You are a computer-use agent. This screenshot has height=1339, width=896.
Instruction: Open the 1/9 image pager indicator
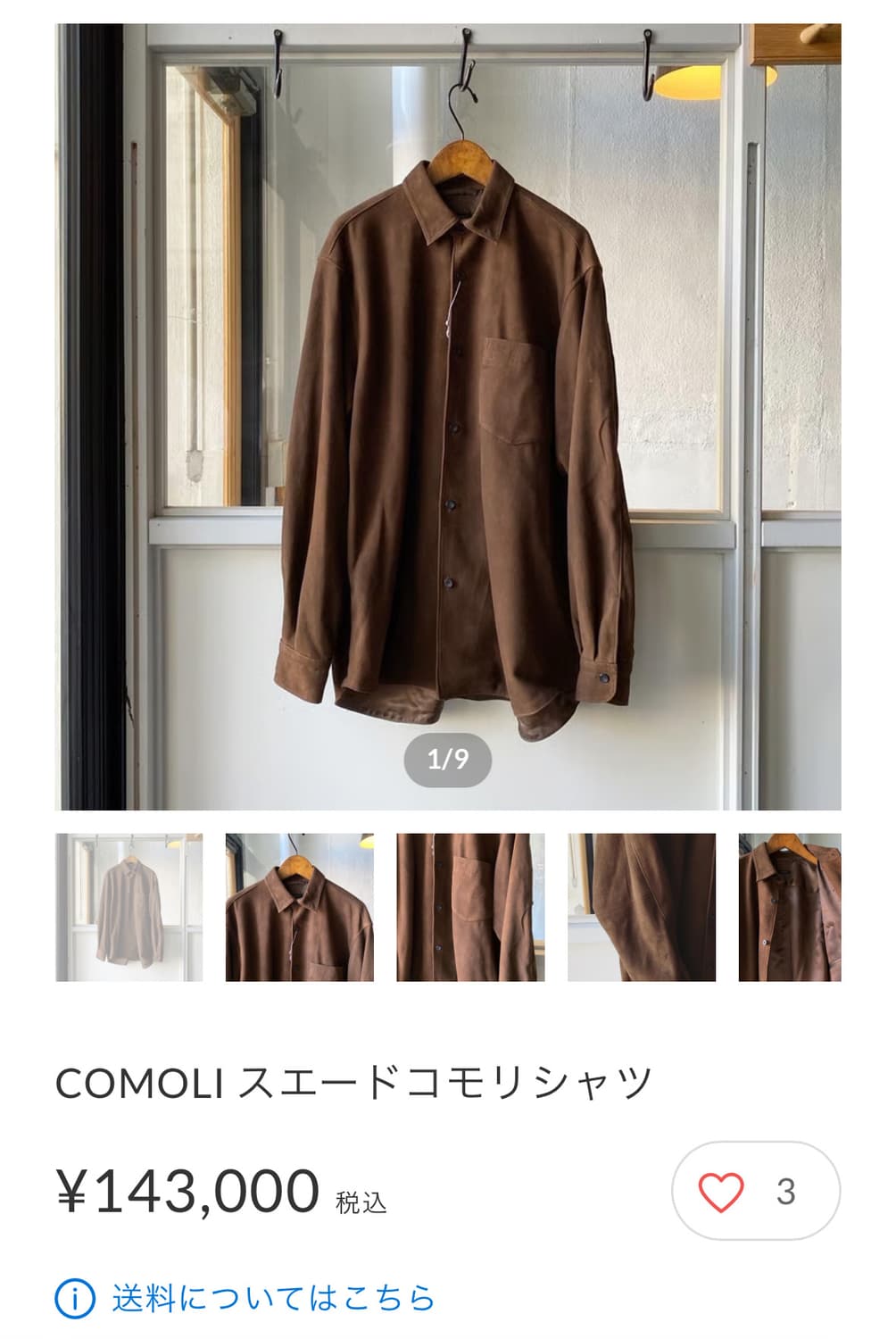click(x=447, y=760)
